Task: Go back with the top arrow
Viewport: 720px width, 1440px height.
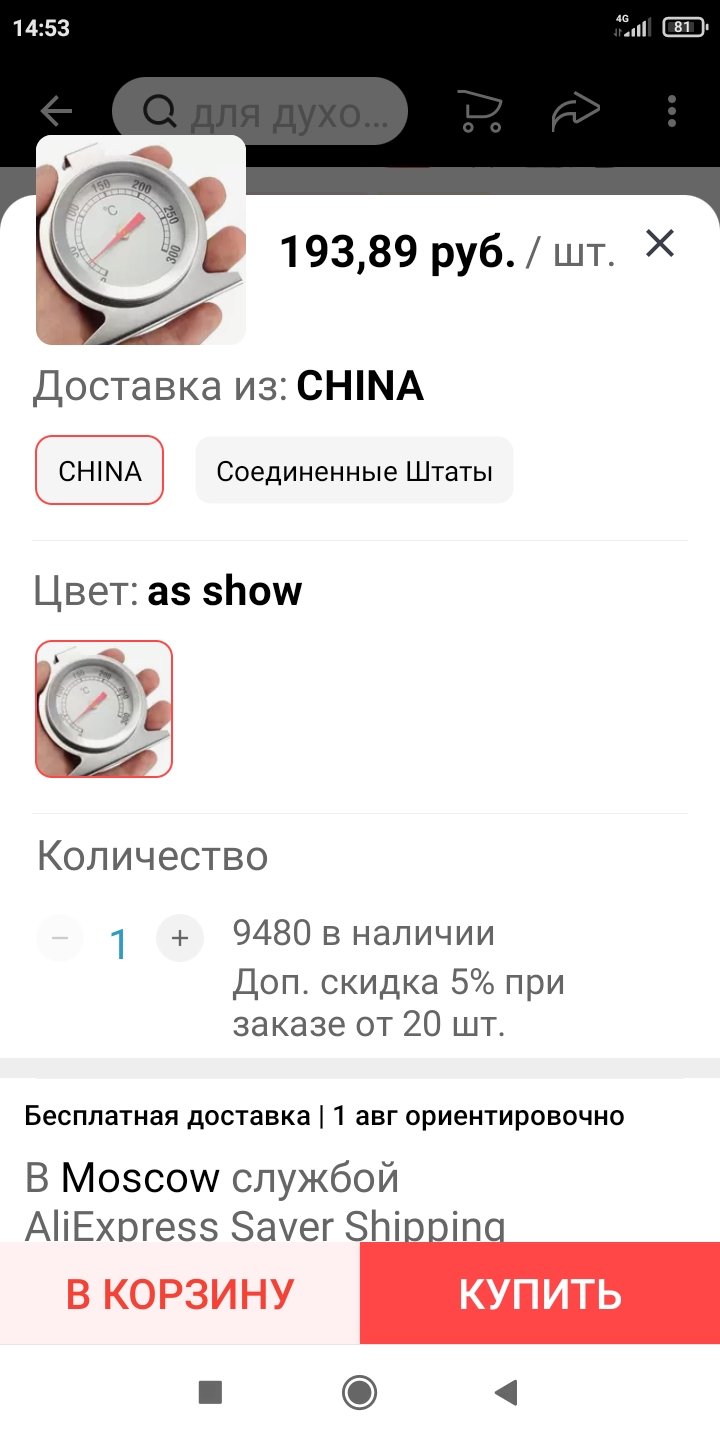Action: tap(57, 111)
